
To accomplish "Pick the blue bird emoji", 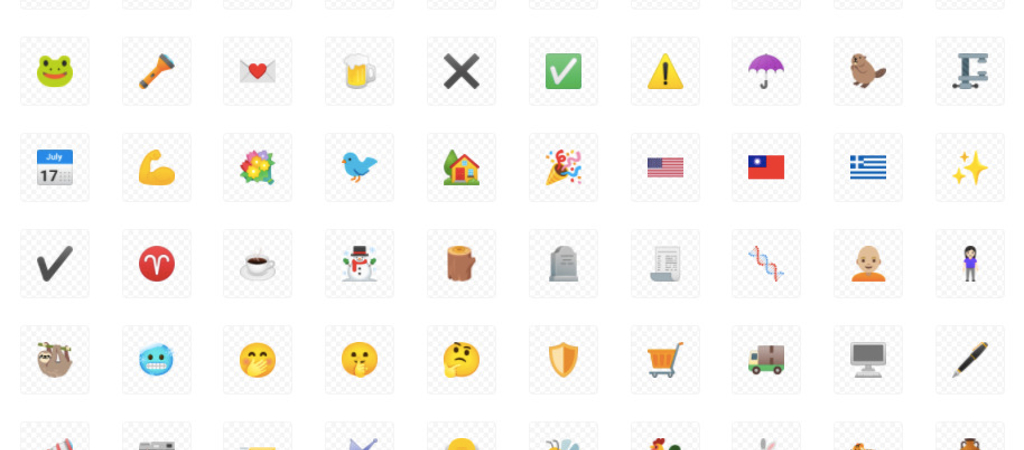I will click(360, 167).
